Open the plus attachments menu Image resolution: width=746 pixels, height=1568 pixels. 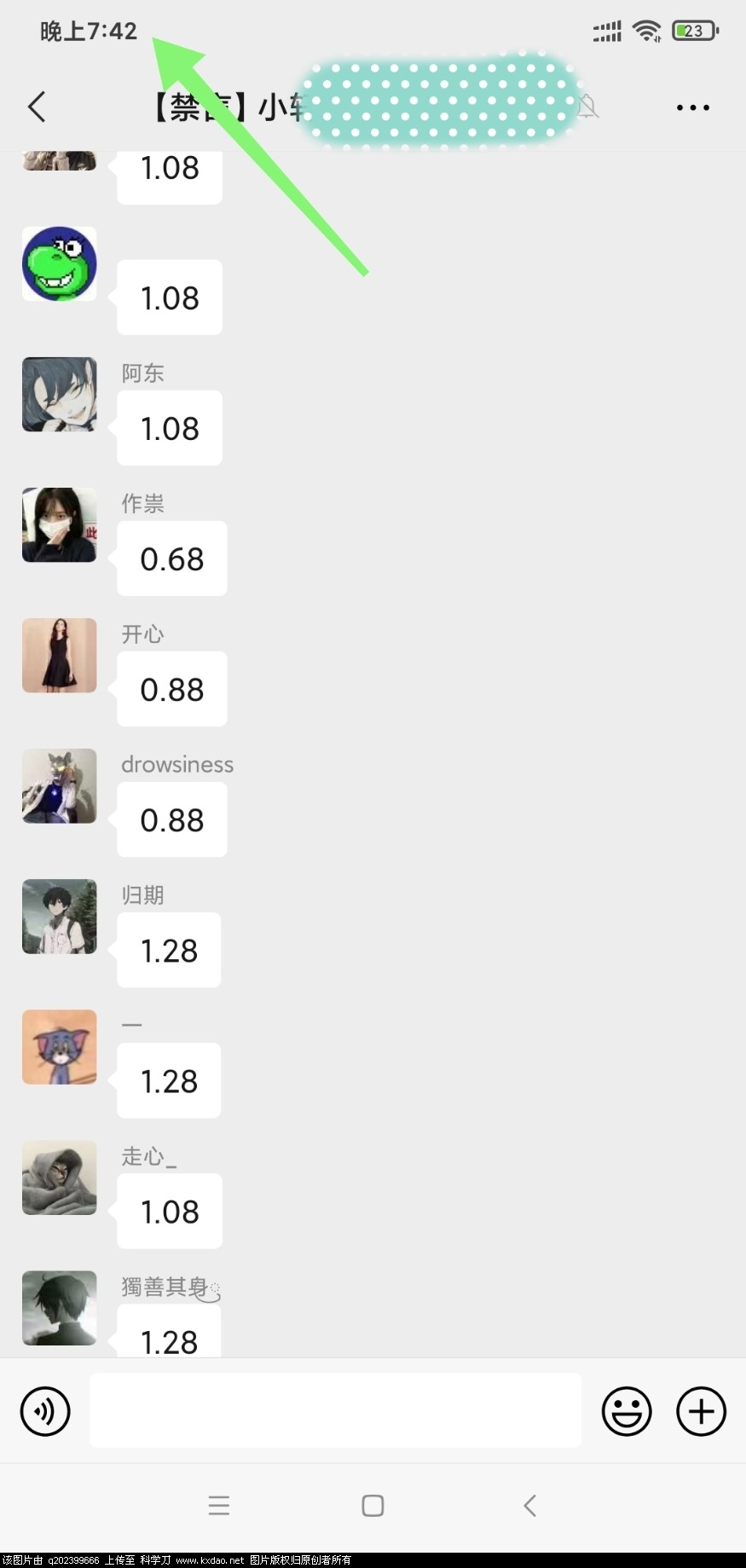[x=701, y=1411]
